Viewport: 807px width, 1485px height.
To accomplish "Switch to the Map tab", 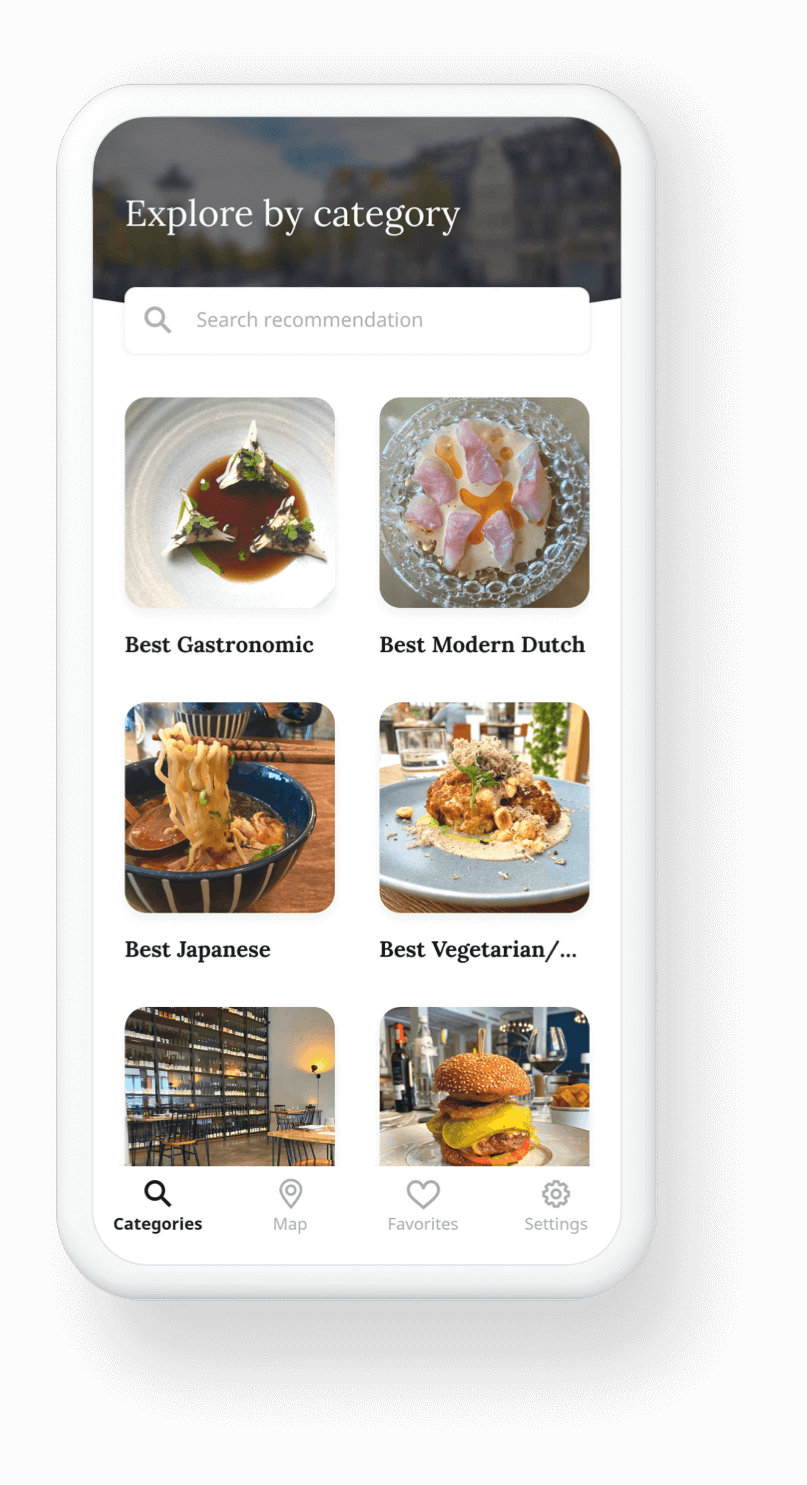I will click(290, 1206).
